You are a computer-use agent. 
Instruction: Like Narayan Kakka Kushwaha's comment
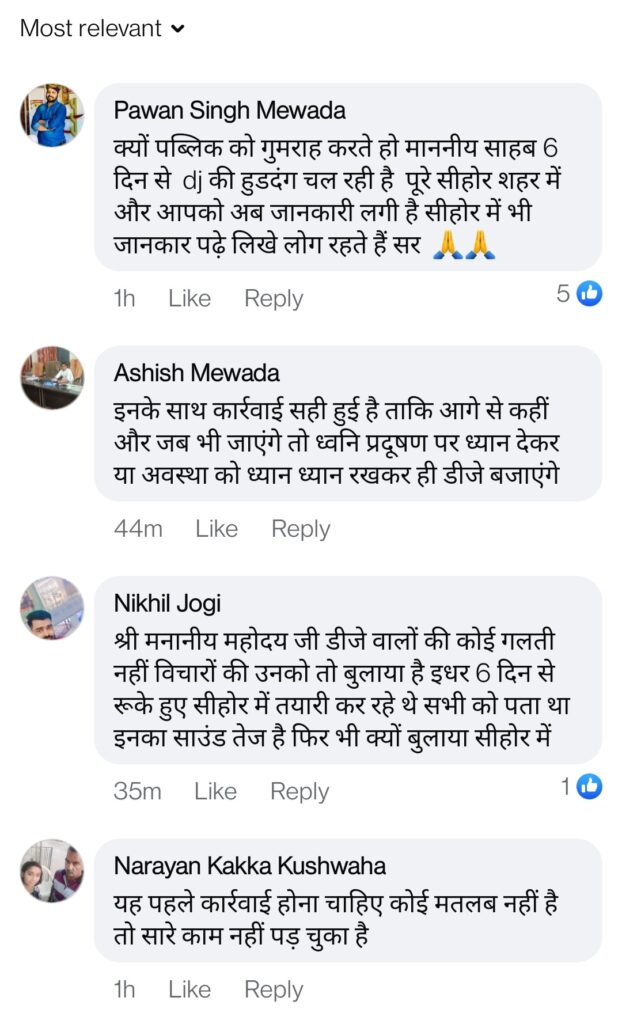point(189,989)
